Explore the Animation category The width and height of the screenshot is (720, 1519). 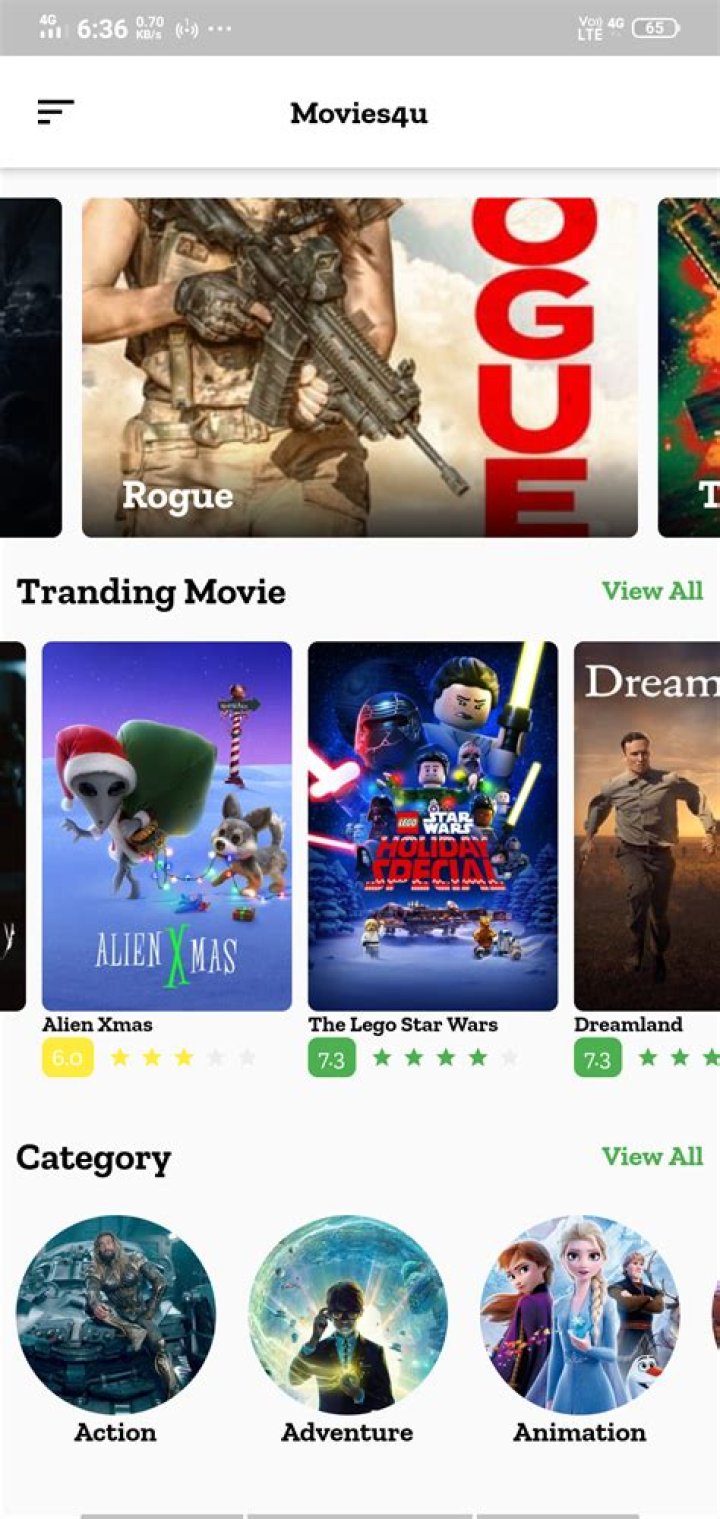point(579,1314)
